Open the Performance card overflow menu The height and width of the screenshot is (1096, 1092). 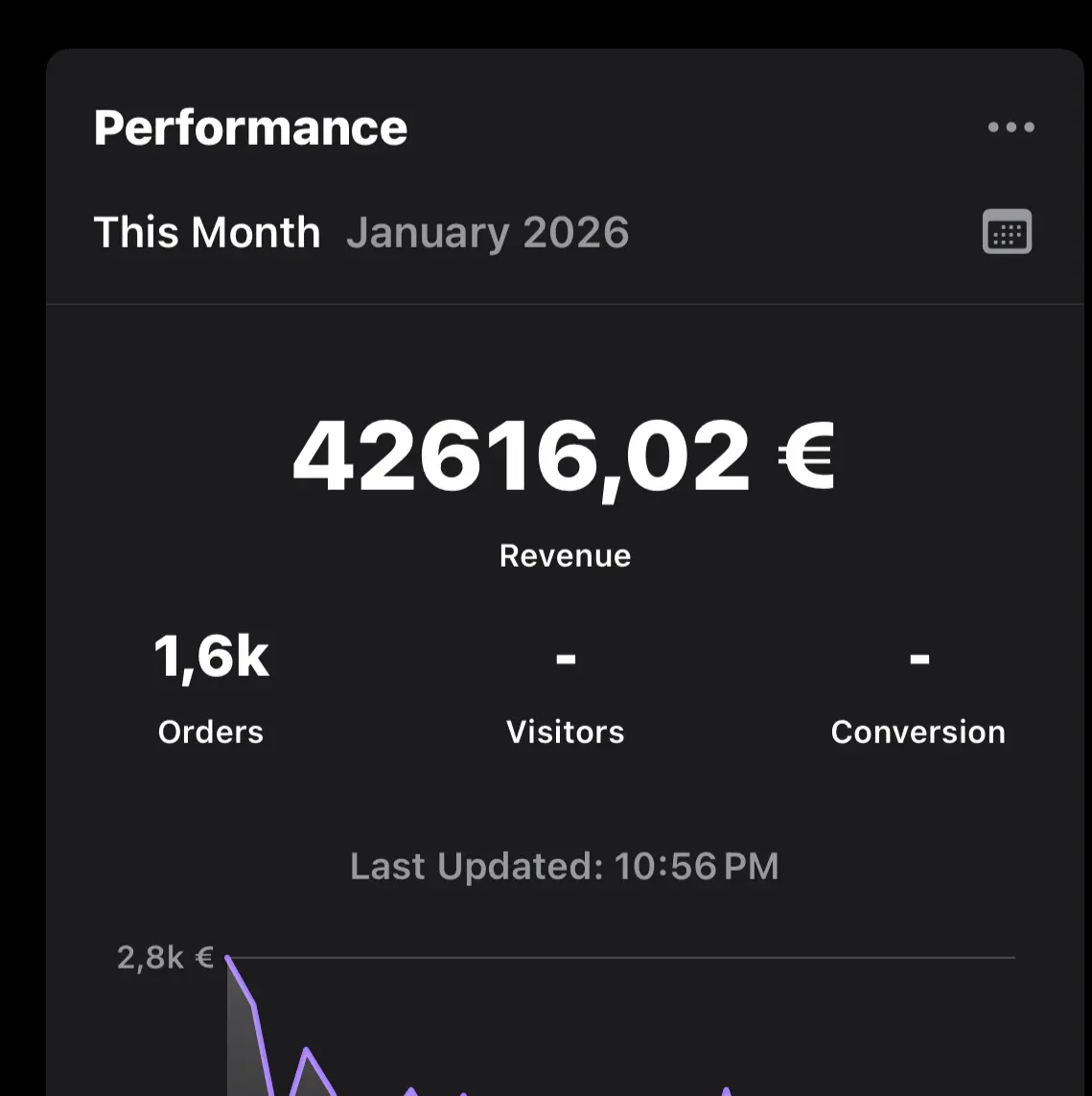click(1011, 128)
